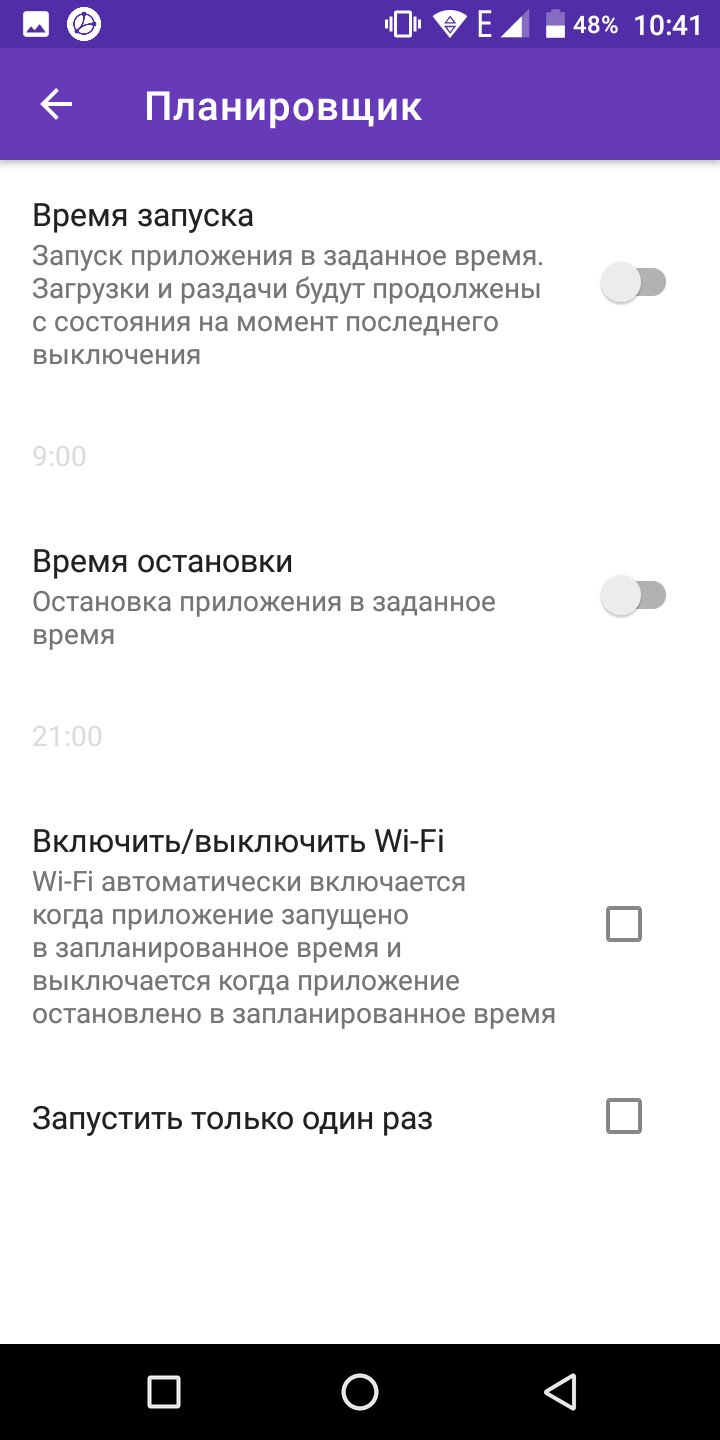Turn on the Время остановки switch

(x=633, y=596)
